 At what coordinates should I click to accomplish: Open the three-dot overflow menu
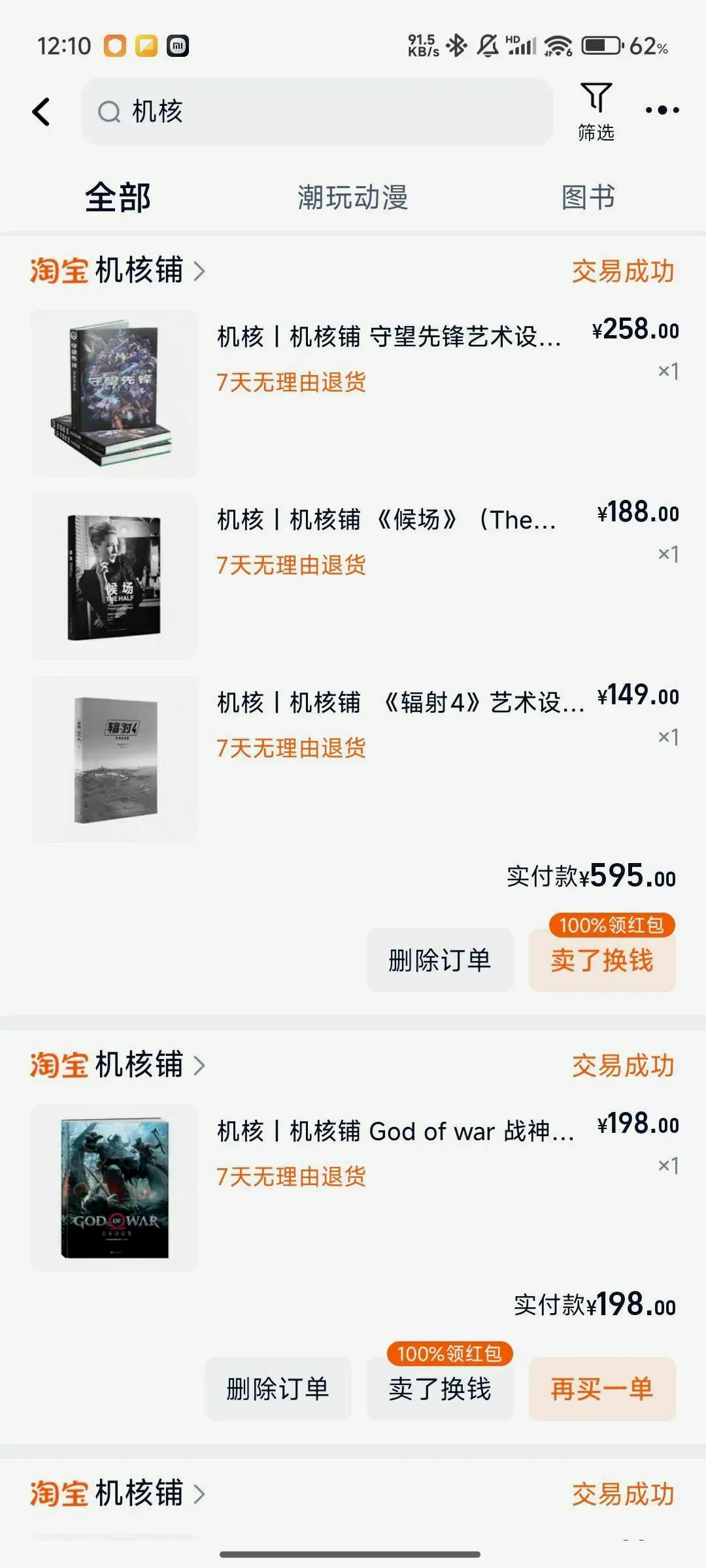point(662,110)
